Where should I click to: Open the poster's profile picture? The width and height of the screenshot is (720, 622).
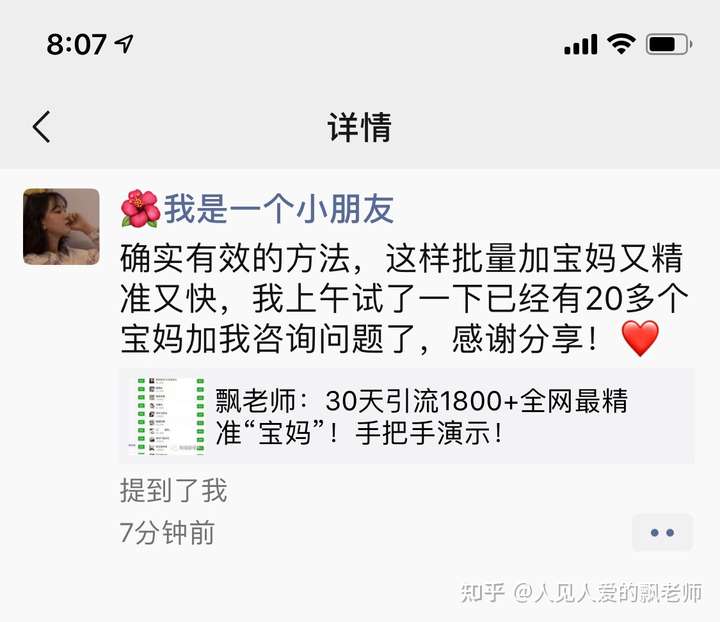62,226
